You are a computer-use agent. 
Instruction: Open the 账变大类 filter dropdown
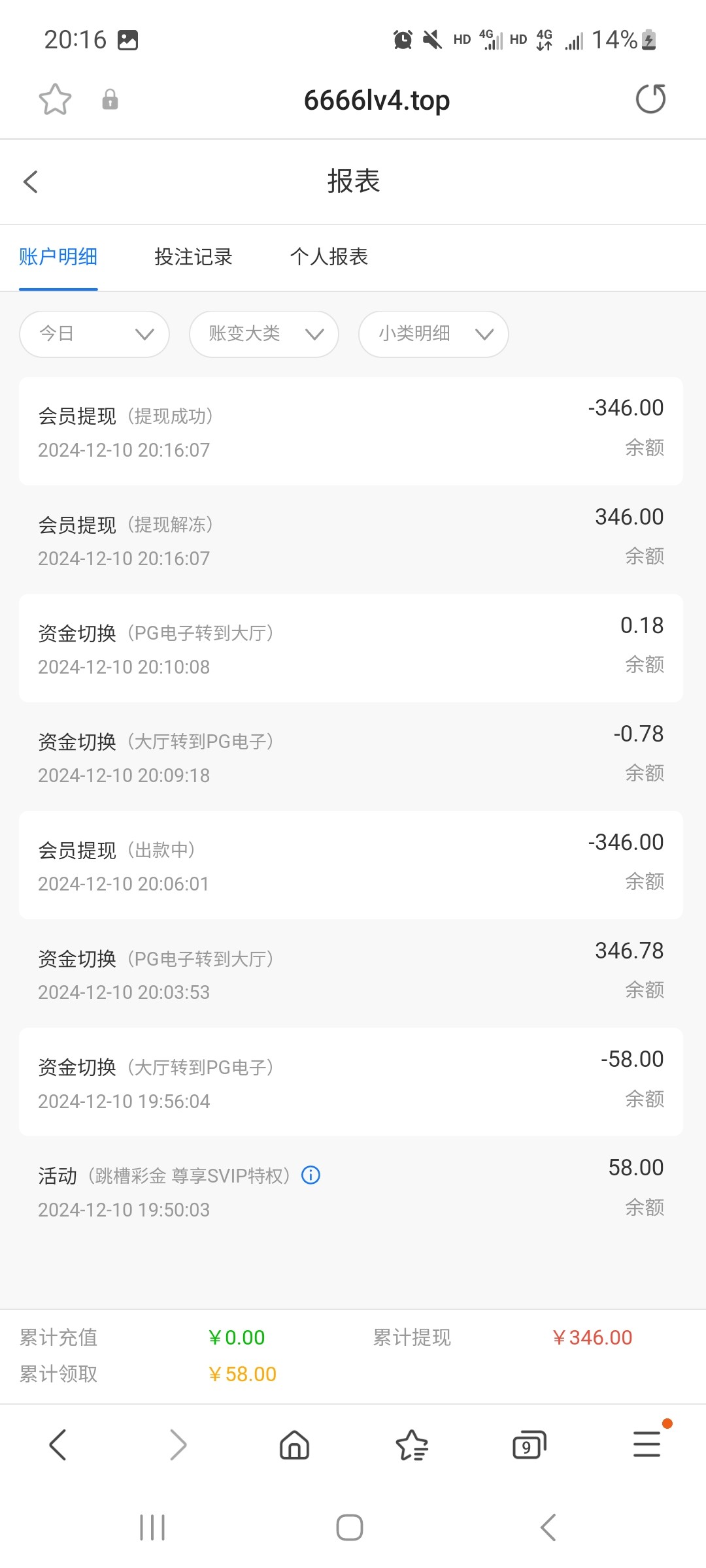(264, 334)
